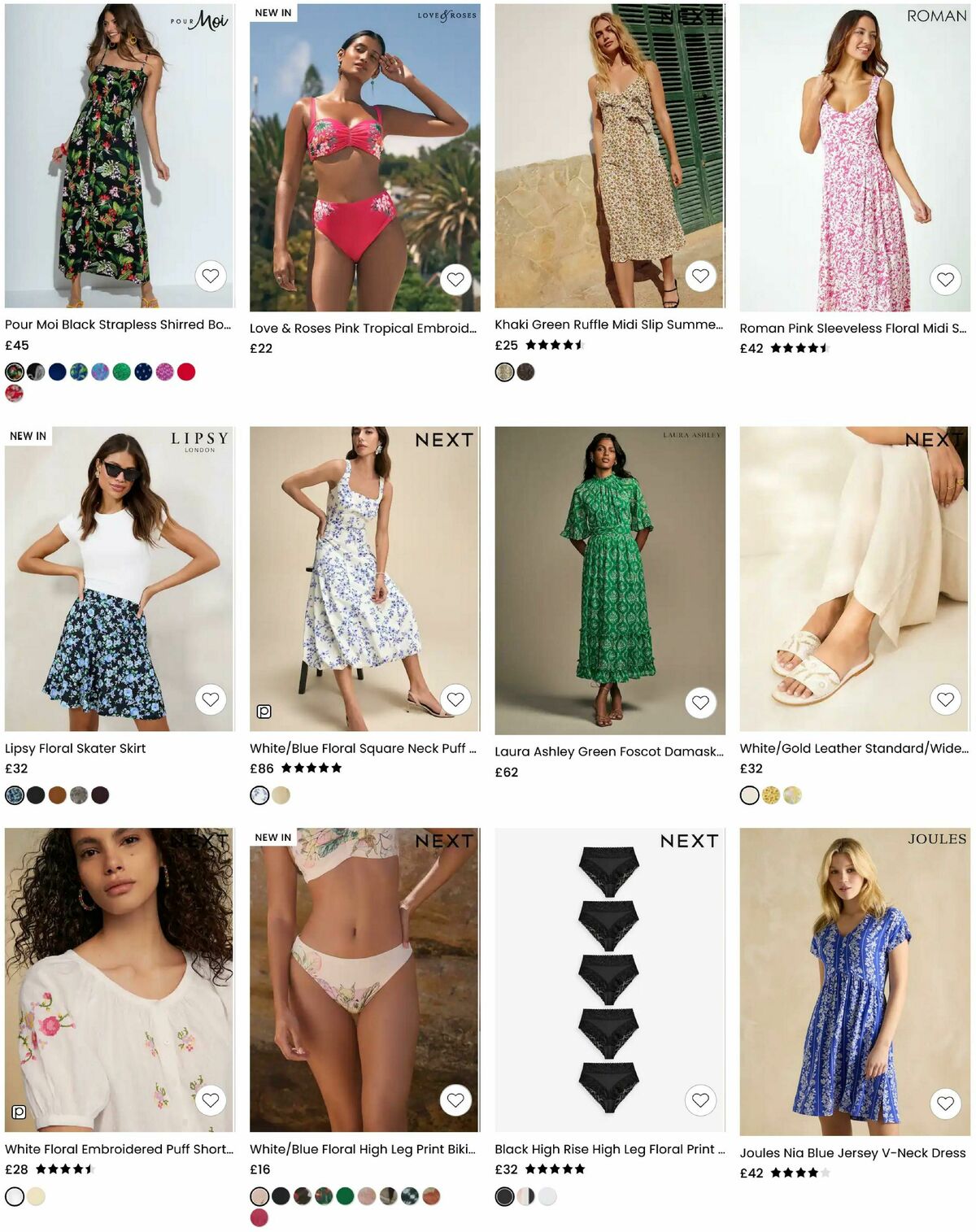
Task: Favorite the Laura Ashley Green Foscot dress
Action: click(x=699, y=701)
